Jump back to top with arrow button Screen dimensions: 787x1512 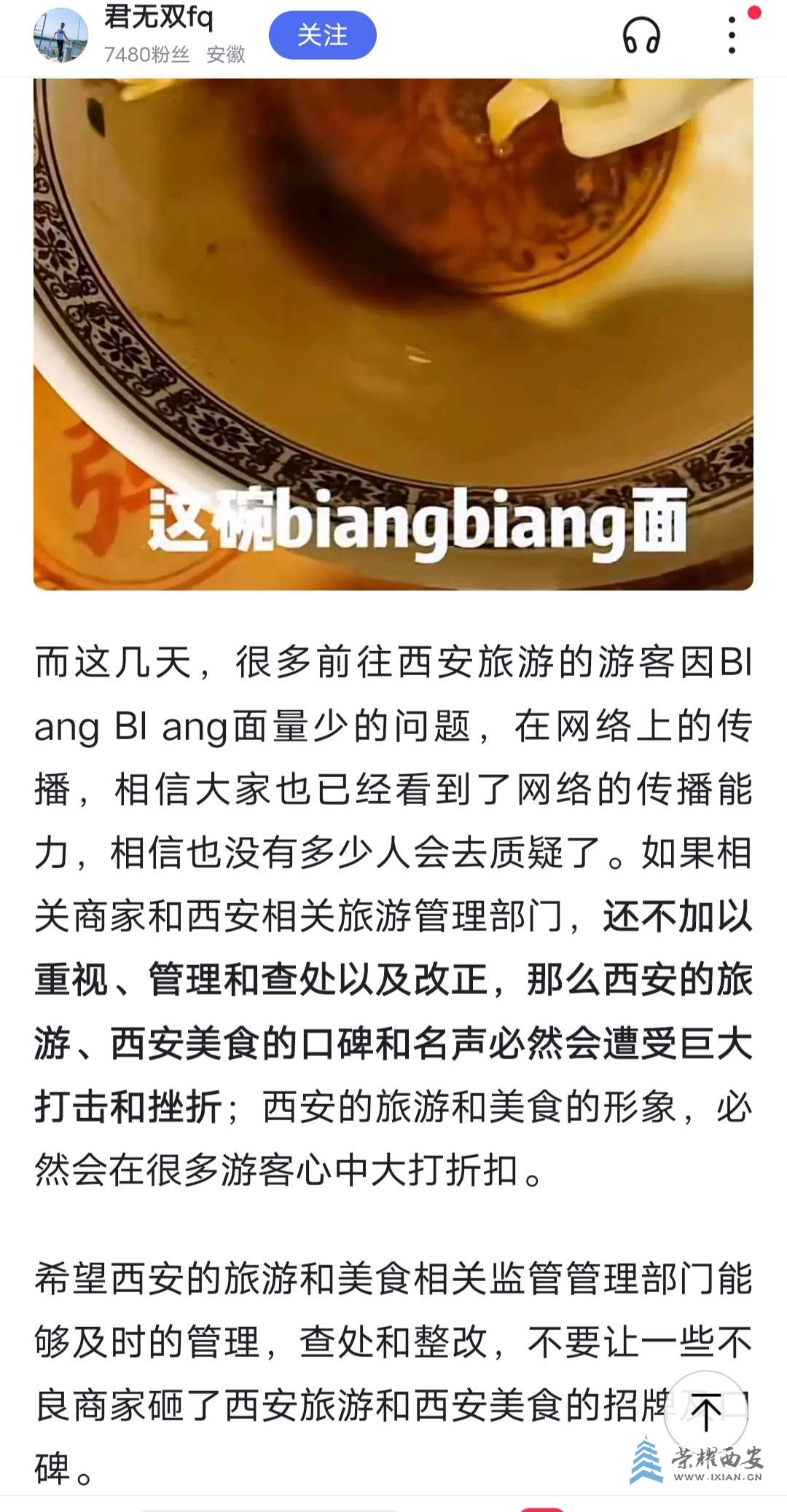click(705, 1411)
